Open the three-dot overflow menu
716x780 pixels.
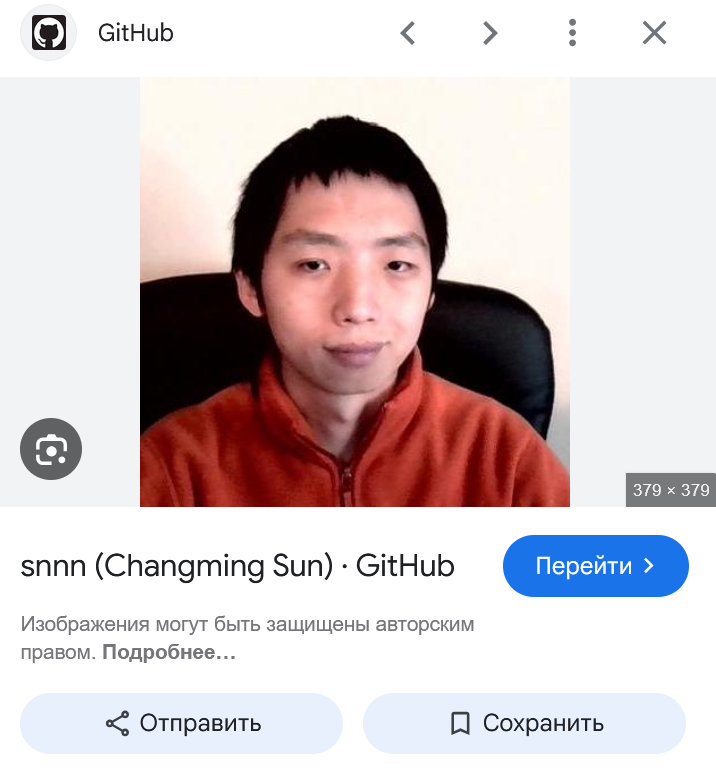pos(572,33)
